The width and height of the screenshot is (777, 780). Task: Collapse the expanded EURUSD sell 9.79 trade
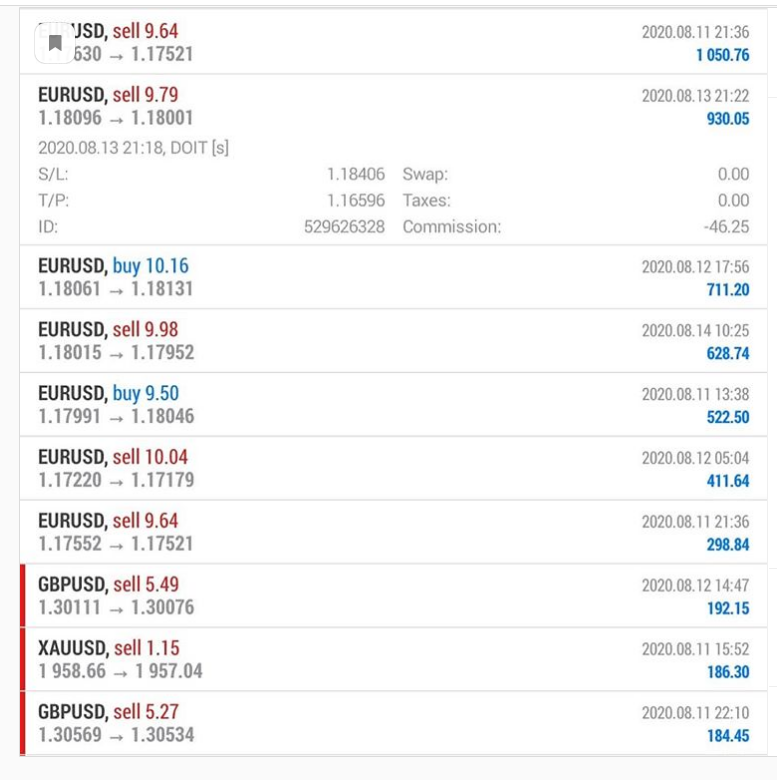click(393, 107)
